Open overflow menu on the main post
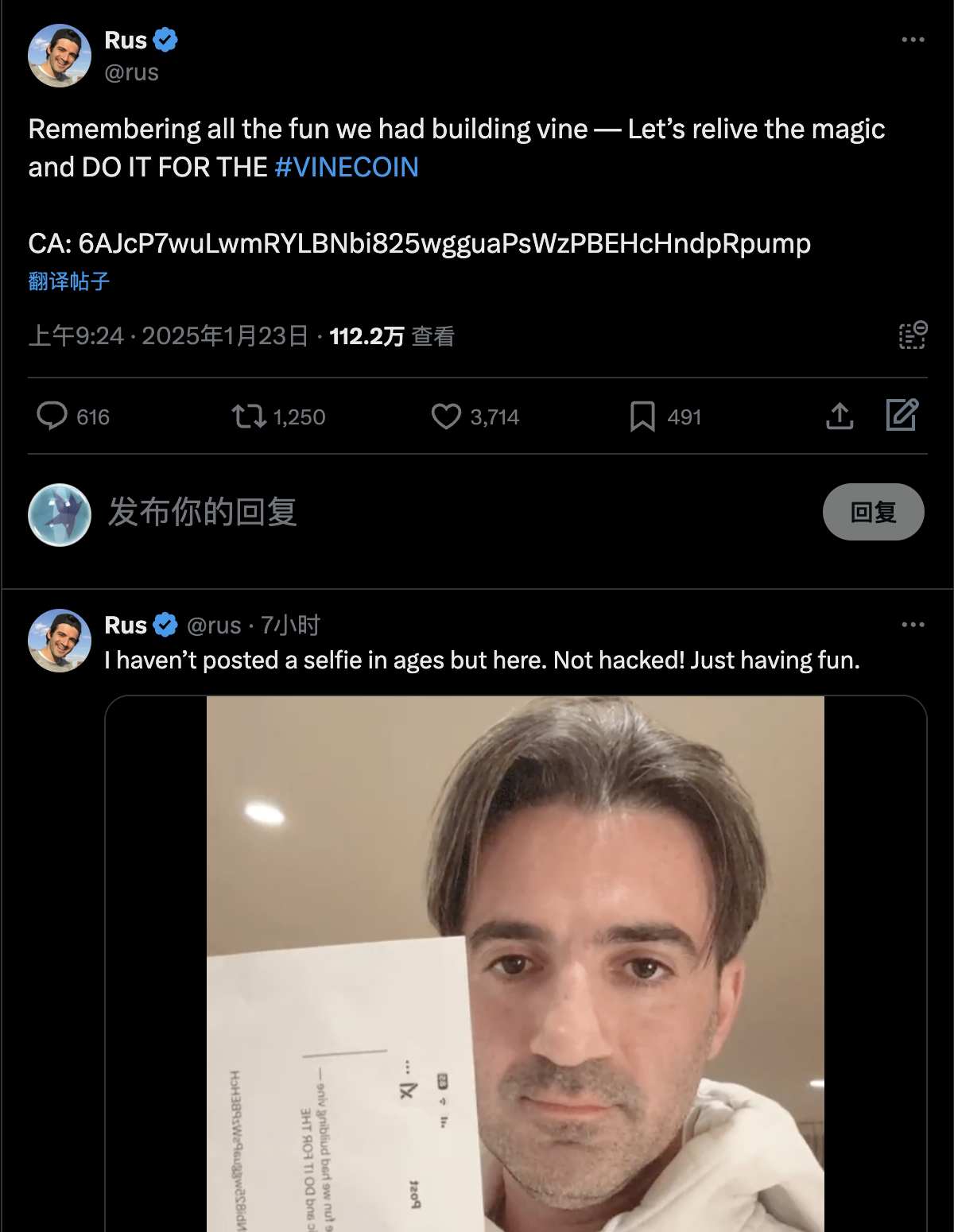This screenshot has width=954, height=1232. 913,40
